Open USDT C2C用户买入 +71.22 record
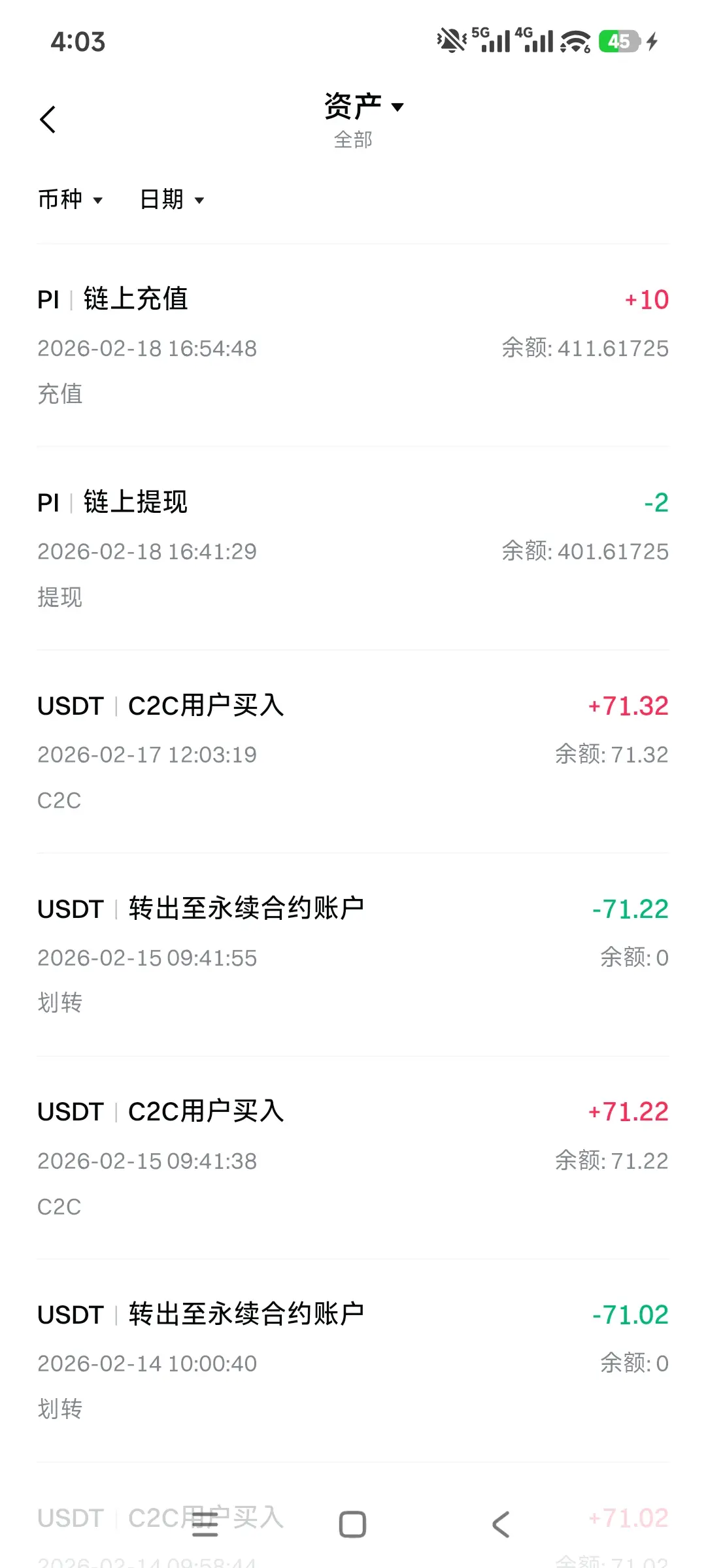This screenshot has width=706, height=1568. pyautogui.click(x=353, y=1158)
